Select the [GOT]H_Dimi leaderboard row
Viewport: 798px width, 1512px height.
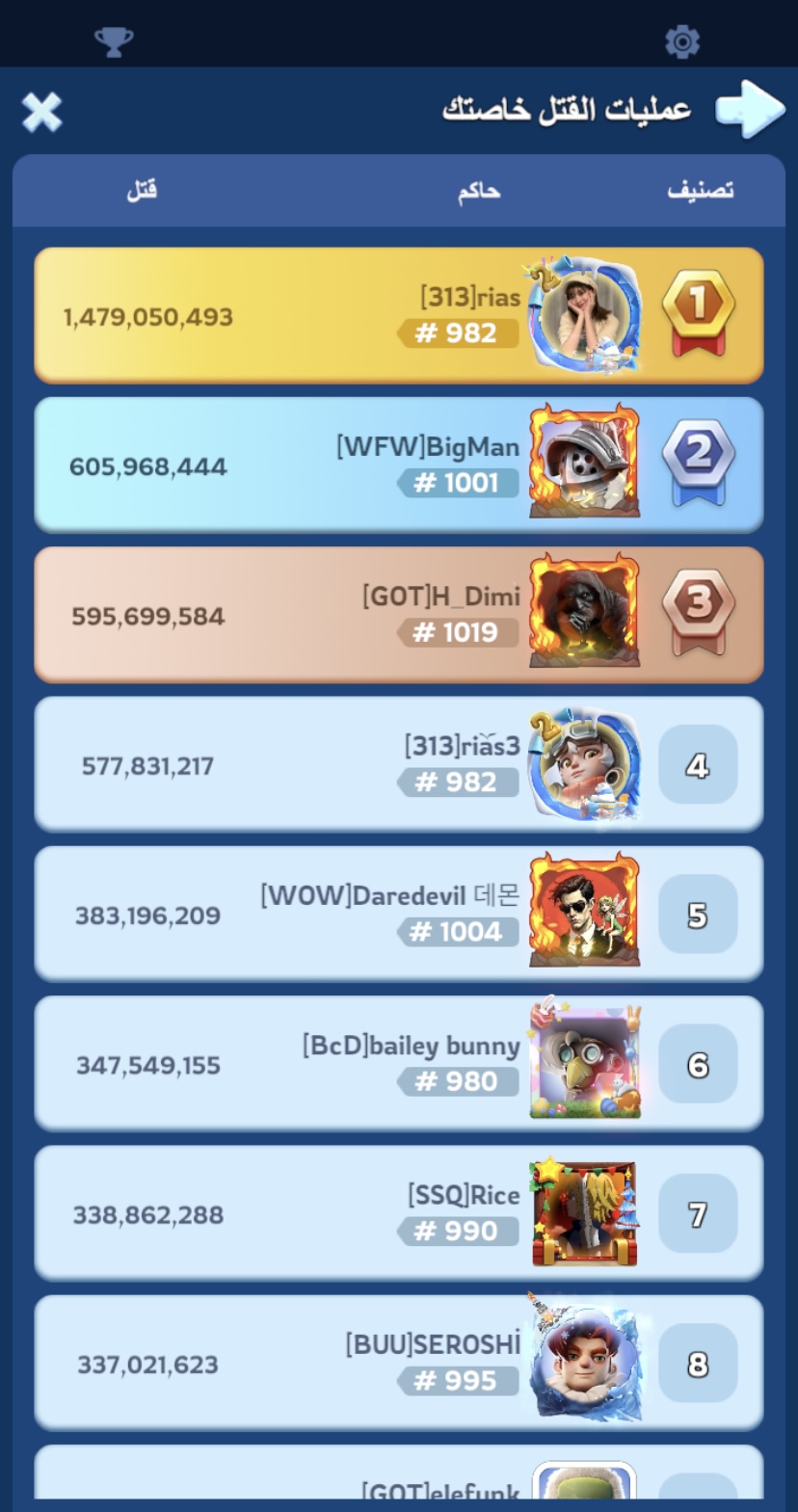(399, 615)
